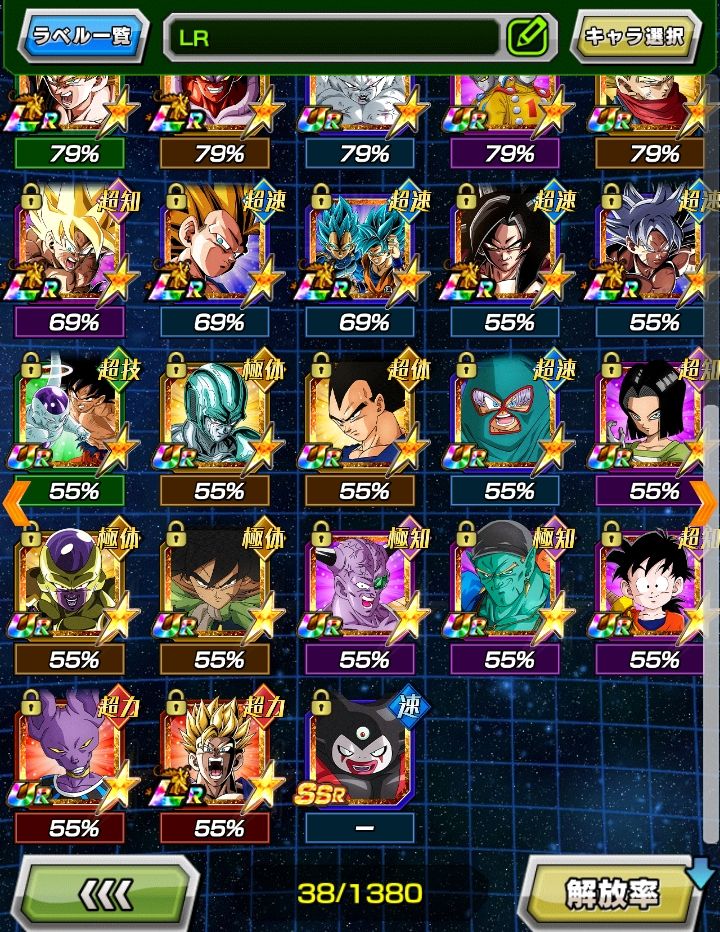This screenshot has height=932, width=720.
Task: Go back with the triple-arrow button
Action: click(108, 891)
